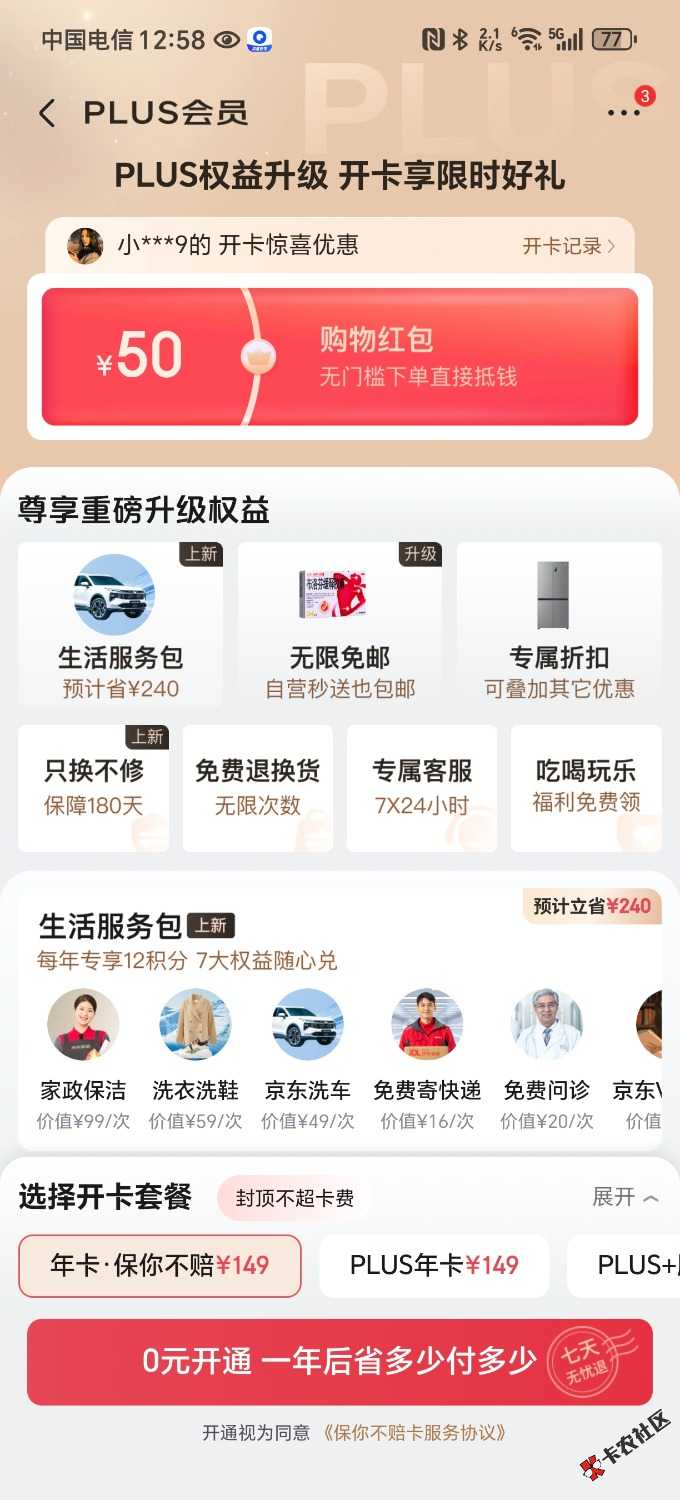Image resolution: width=680 pixels, height=1500 pixels.
Task: Open the three-dot overflow menu
Action: (x=623, y=113)
